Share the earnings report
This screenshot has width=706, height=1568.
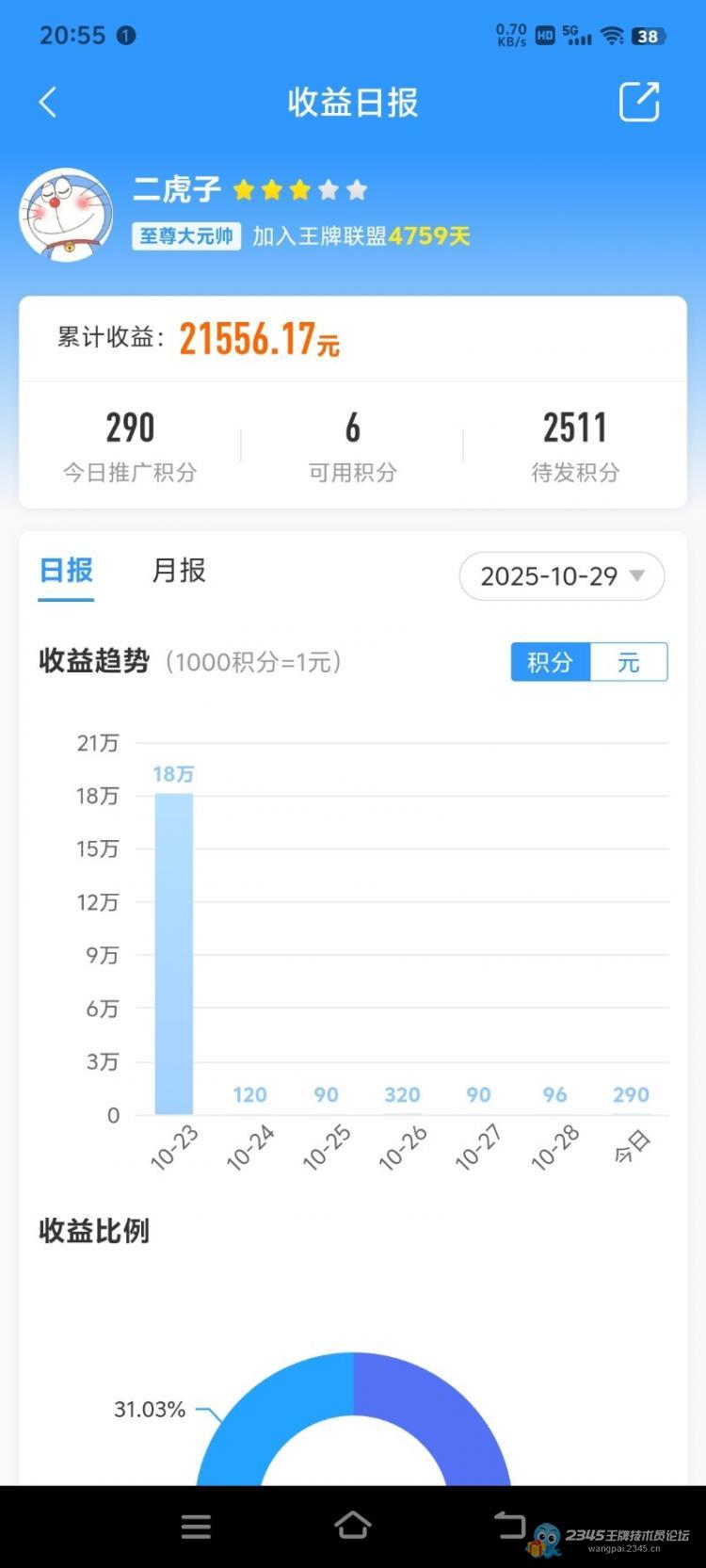638,102
